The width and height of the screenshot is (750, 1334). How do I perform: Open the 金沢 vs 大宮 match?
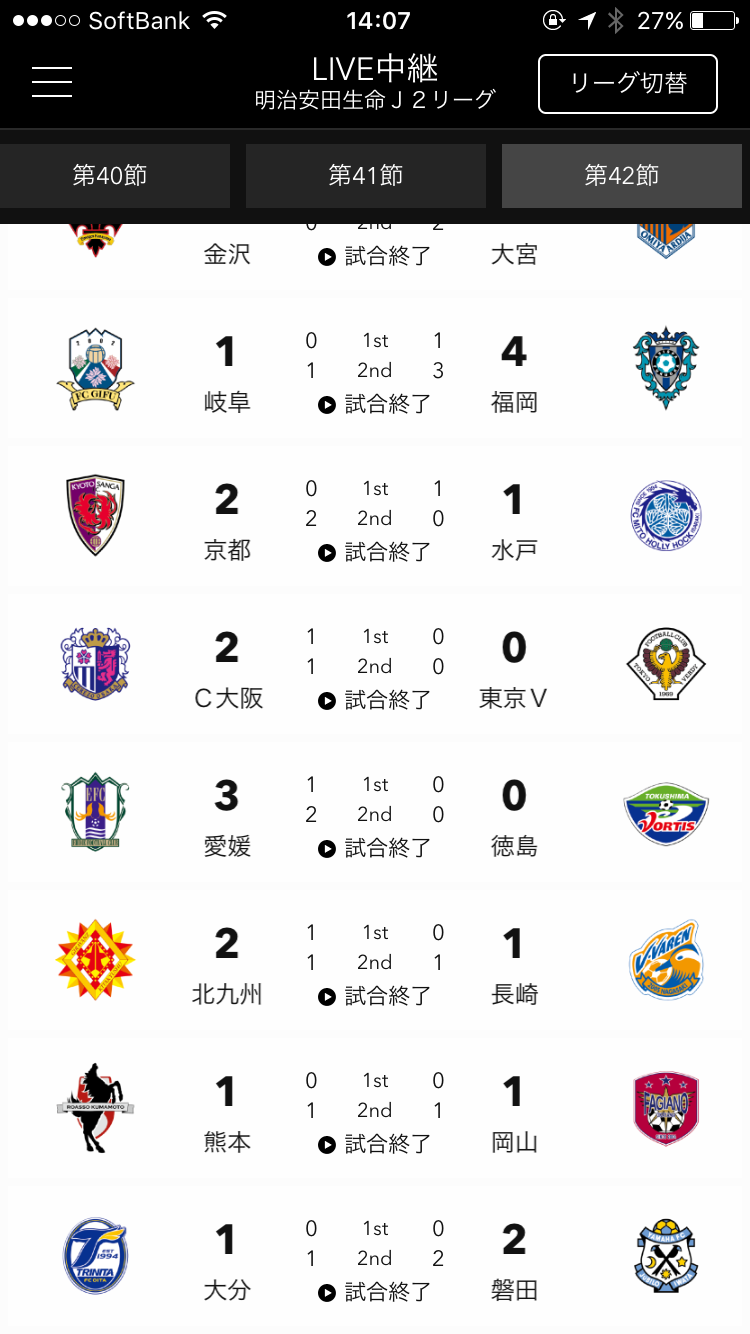(375, 256)
